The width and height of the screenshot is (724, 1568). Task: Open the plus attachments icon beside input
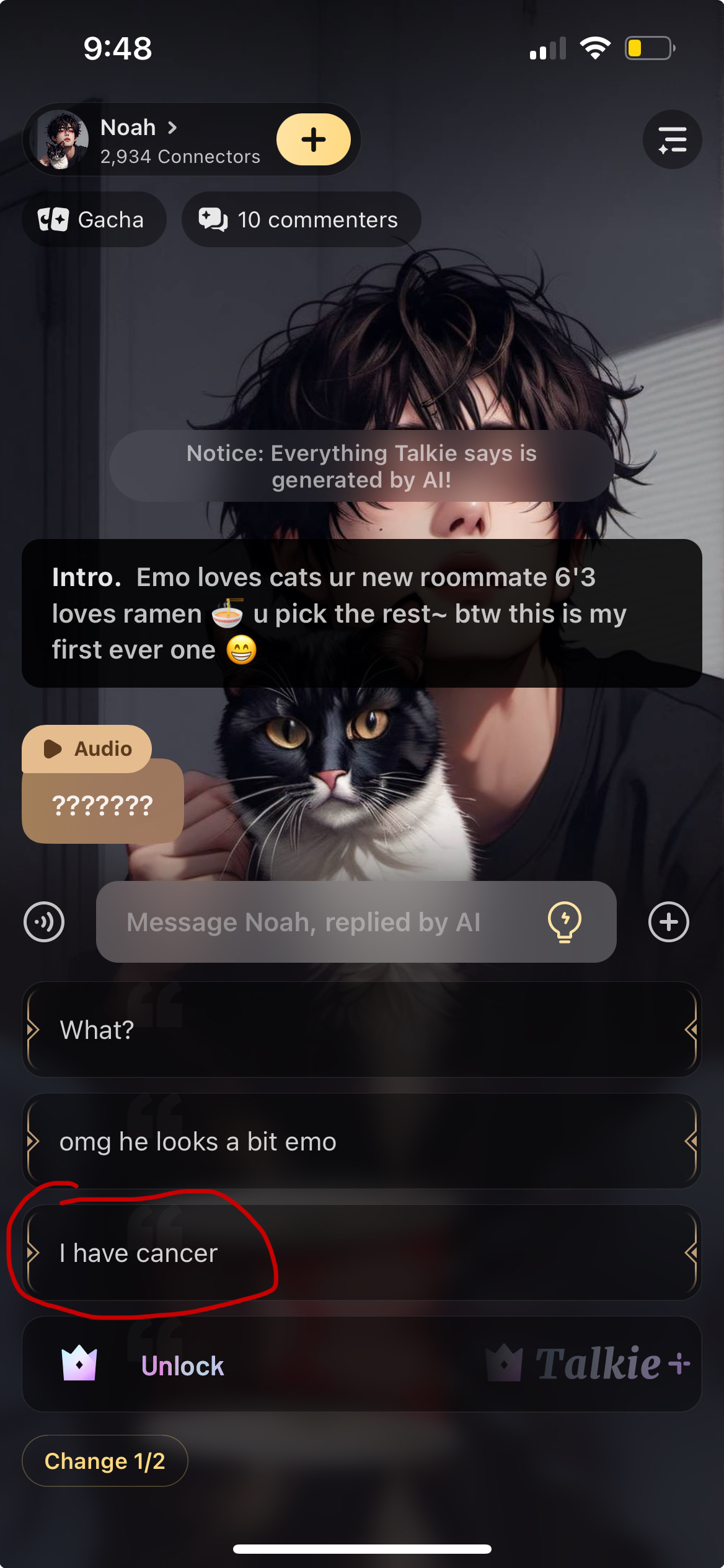(x=668, y=922)
